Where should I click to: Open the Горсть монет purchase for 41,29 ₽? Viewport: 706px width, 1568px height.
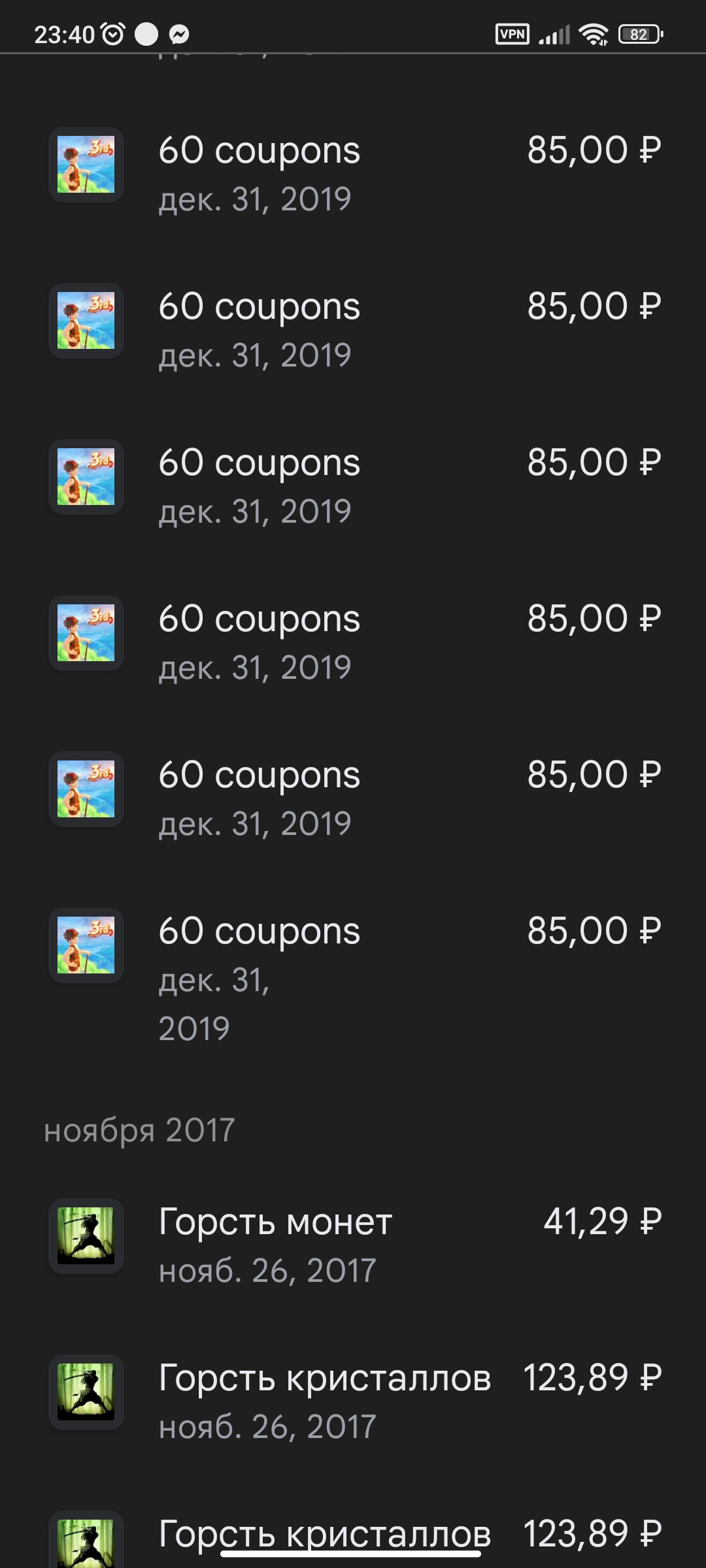(x=353, y=1245)
